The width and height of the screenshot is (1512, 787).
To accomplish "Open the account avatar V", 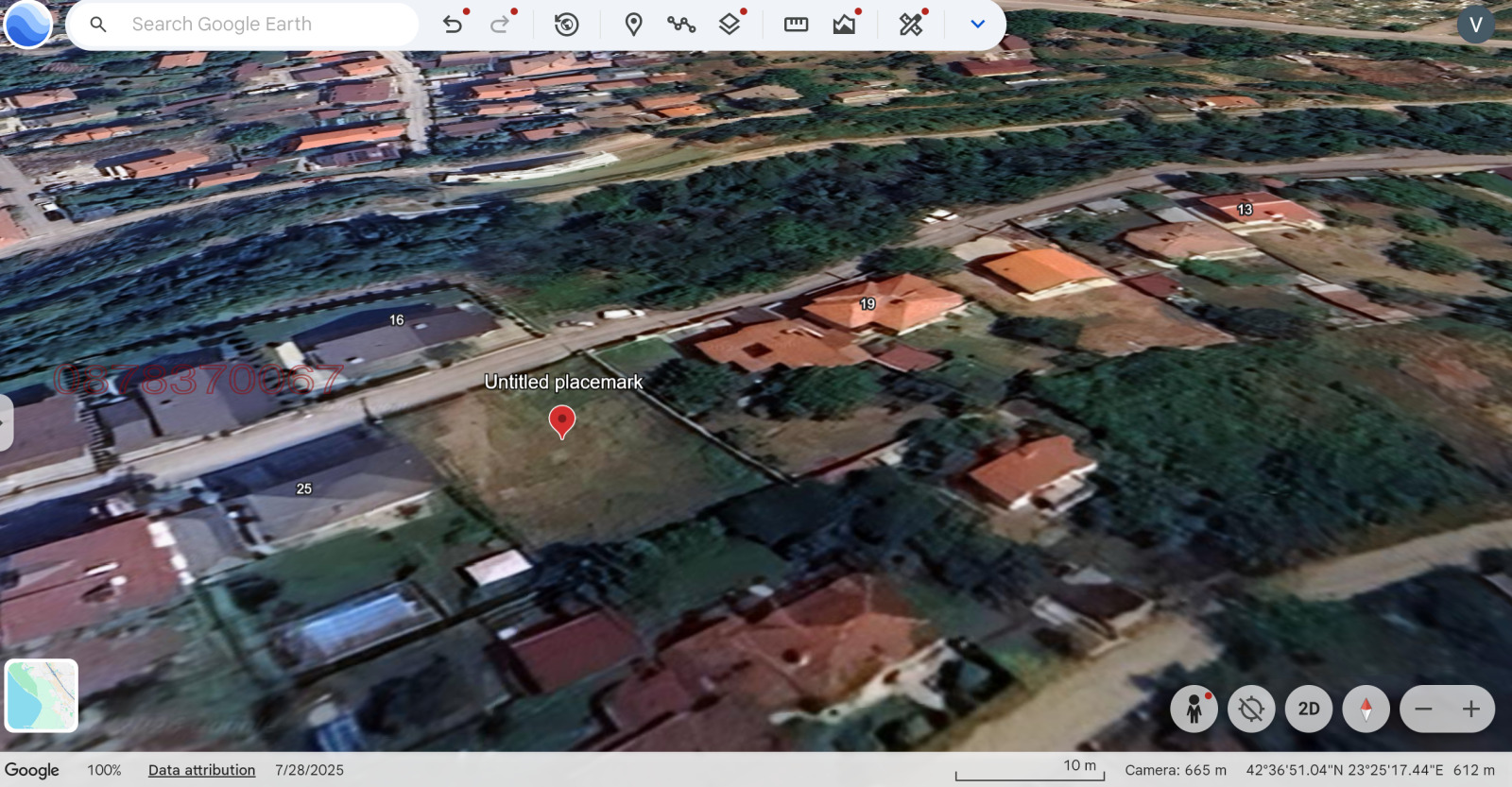I will pyautogui.click(x=1475, y=25).
